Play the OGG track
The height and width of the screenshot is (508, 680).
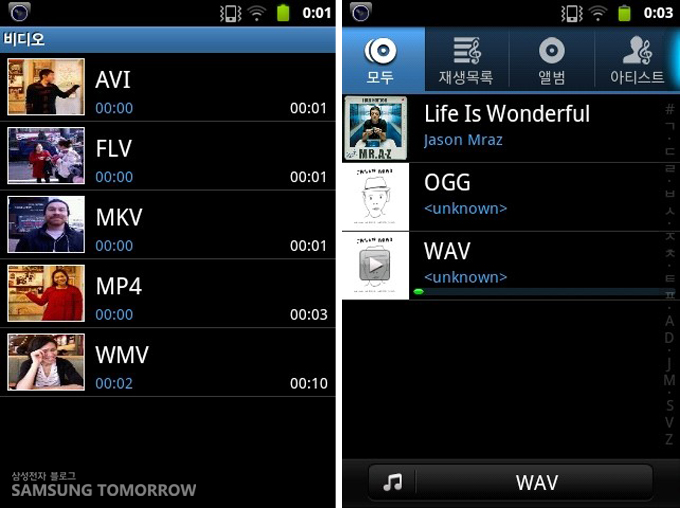pyautogui.click(x=505, y=196)
